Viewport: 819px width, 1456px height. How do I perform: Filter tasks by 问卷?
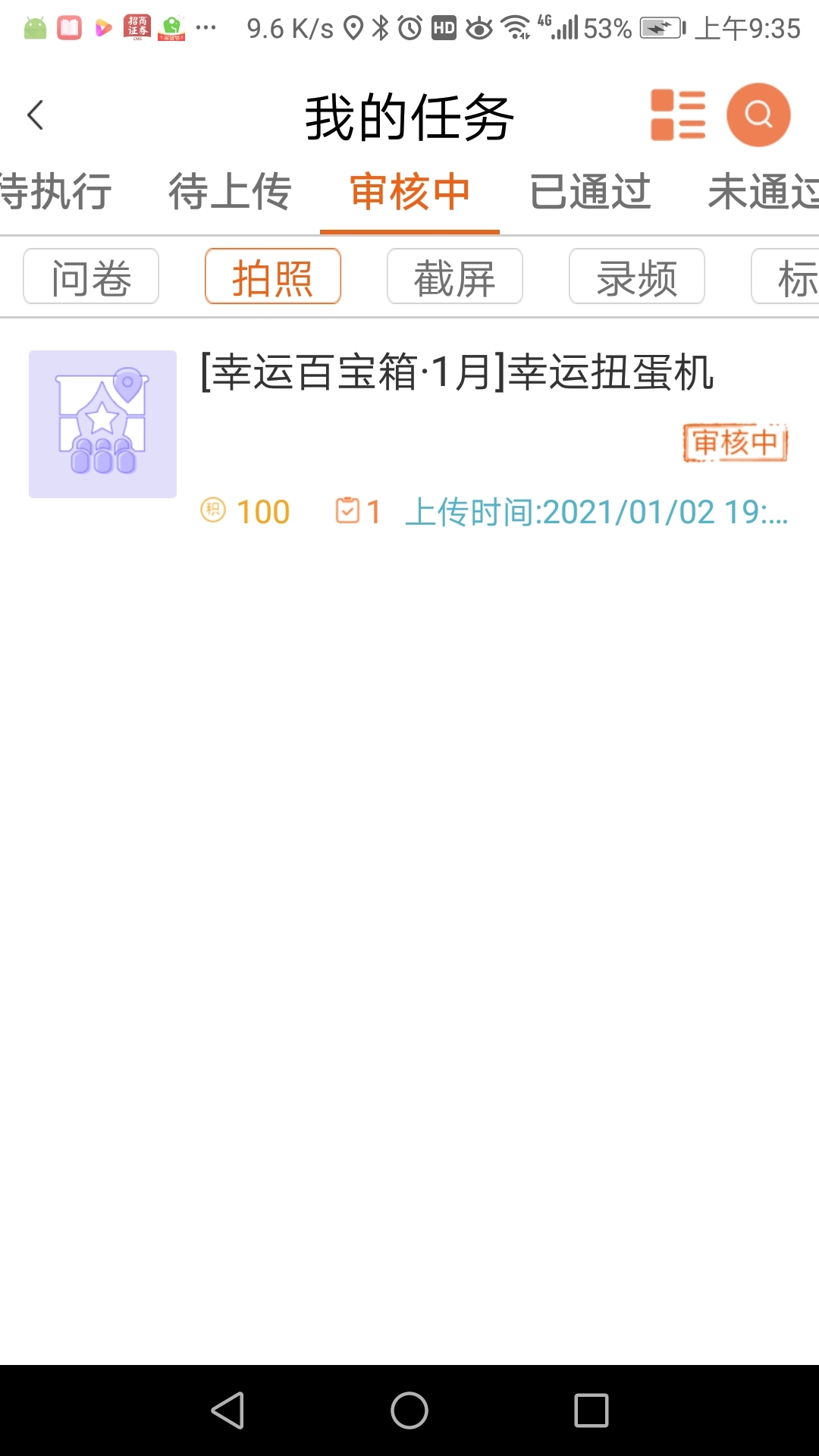pyautogui.click(x=91, y=277)
